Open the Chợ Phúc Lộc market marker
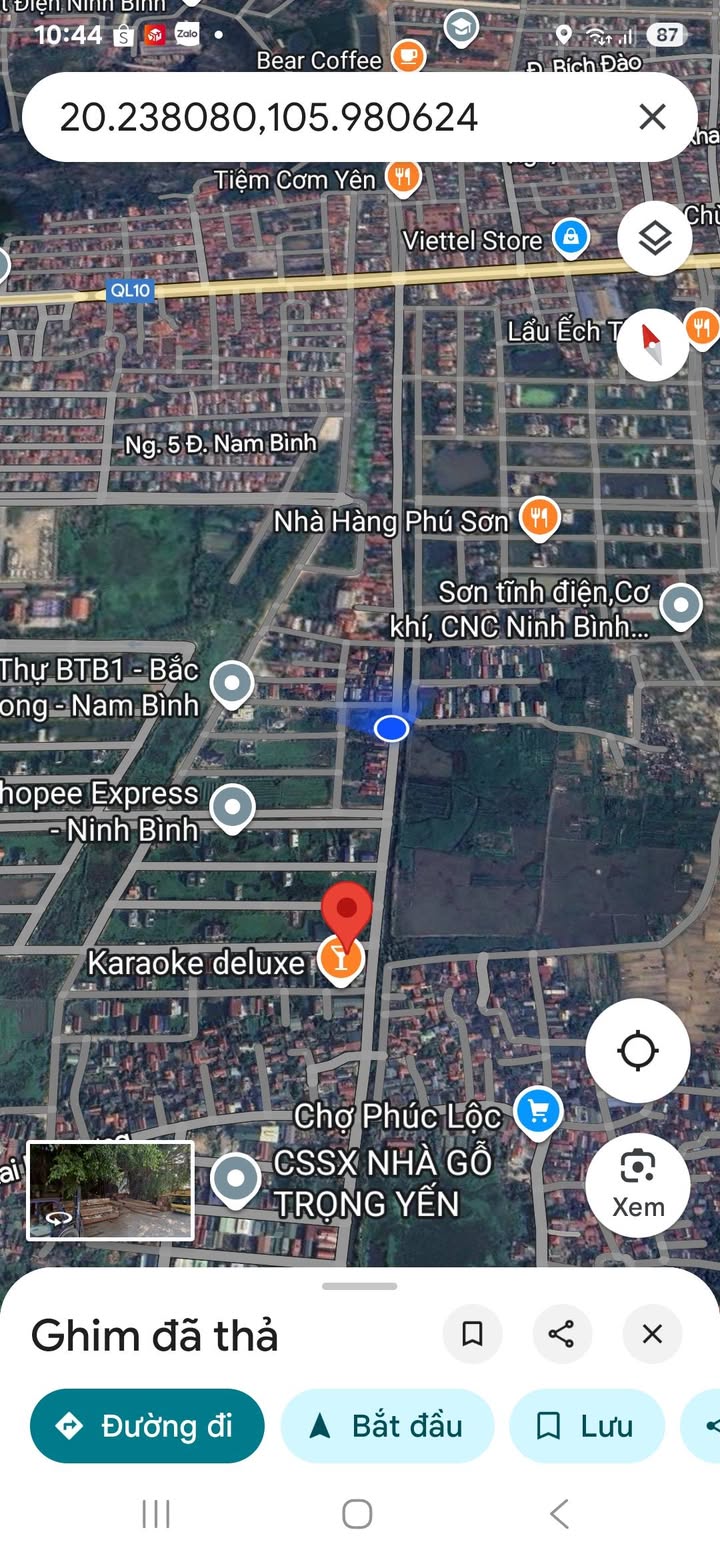This screenshot has height=1560, width=720. click(x=538, y=1112)
